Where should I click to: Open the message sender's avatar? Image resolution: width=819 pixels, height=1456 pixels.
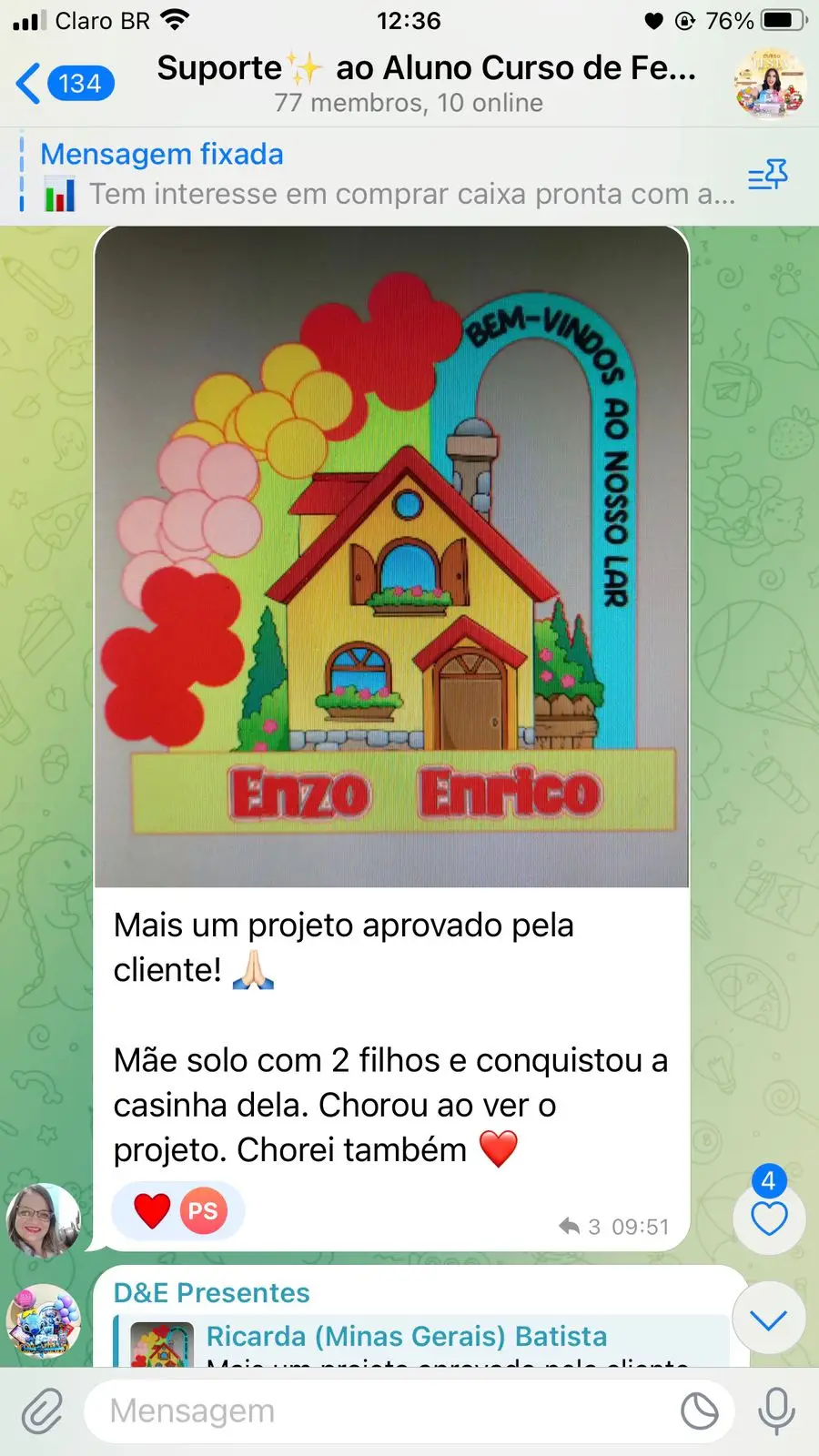[x=44, y=1219]
